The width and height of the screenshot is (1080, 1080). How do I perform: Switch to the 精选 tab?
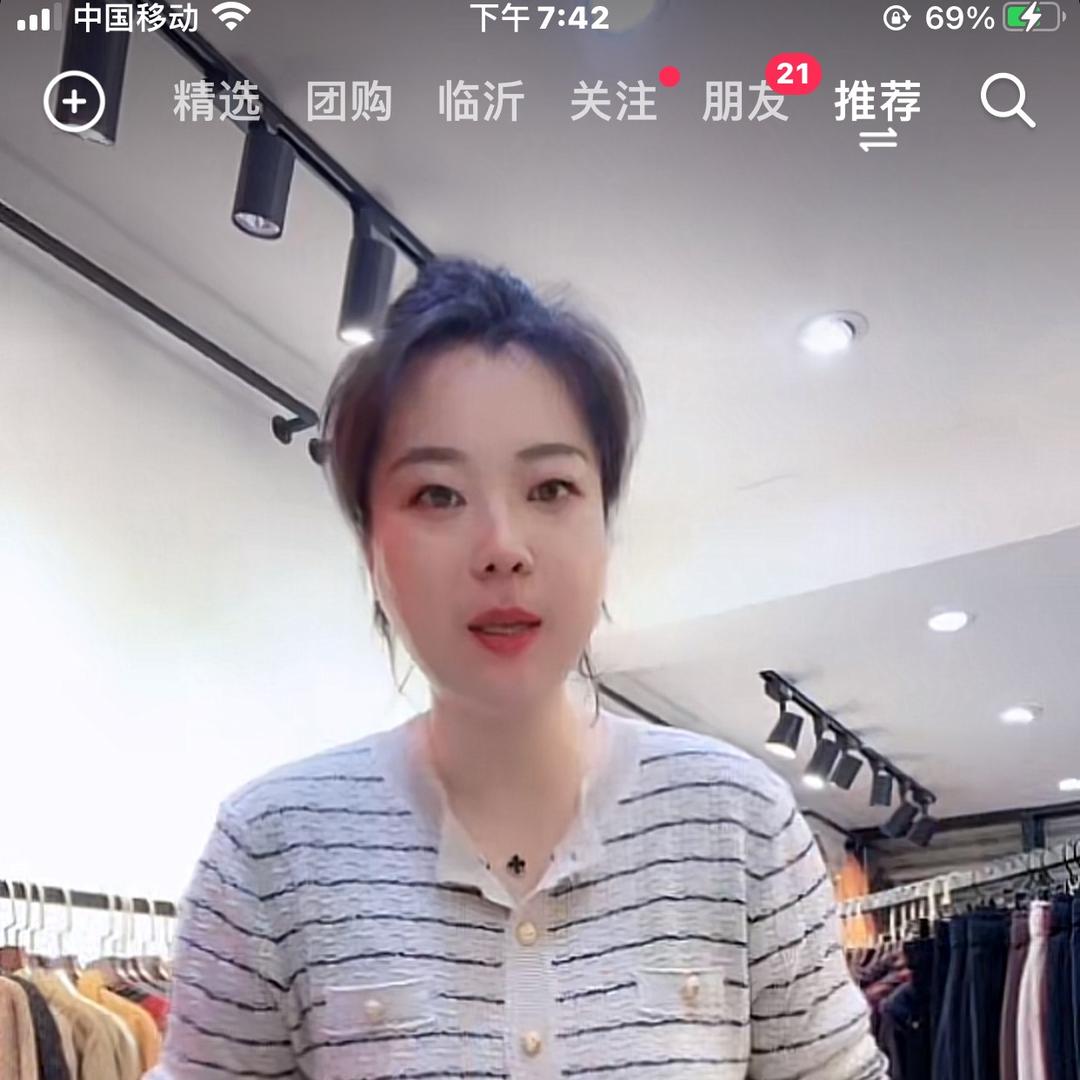click(x=217, y=102)
